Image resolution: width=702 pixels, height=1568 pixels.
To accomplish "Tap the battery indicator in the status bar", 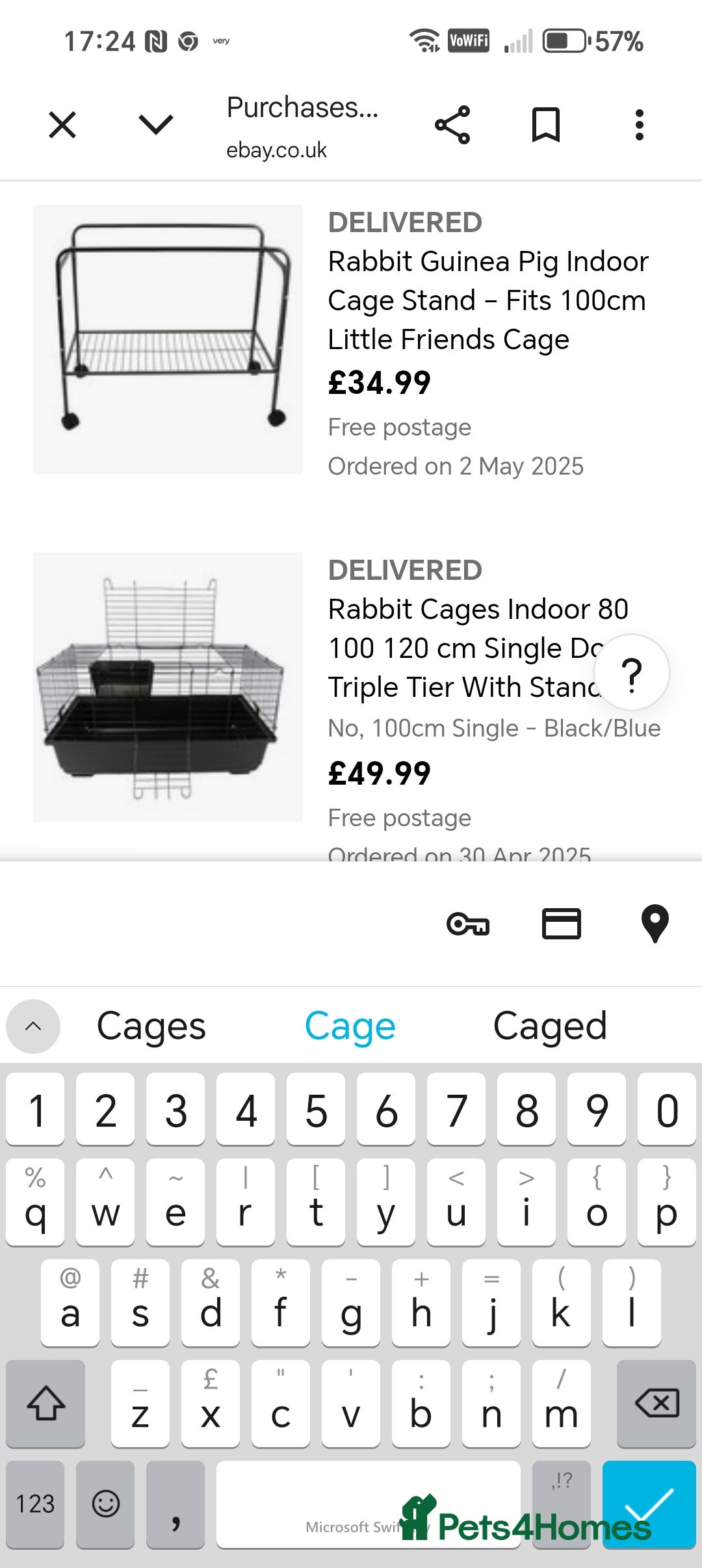I will [565, 40].
